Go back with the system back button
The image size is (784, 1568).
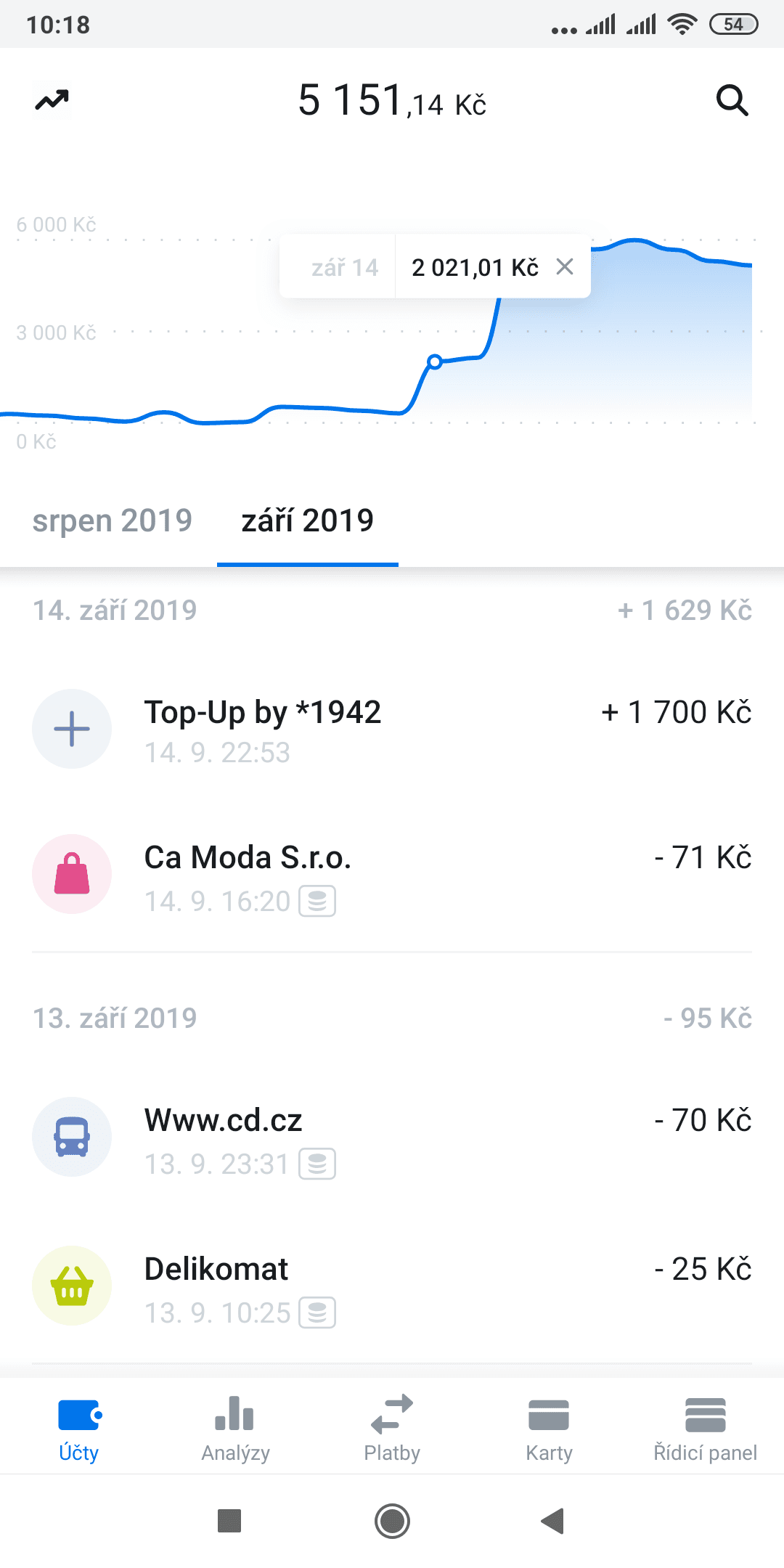point(553,1521)
